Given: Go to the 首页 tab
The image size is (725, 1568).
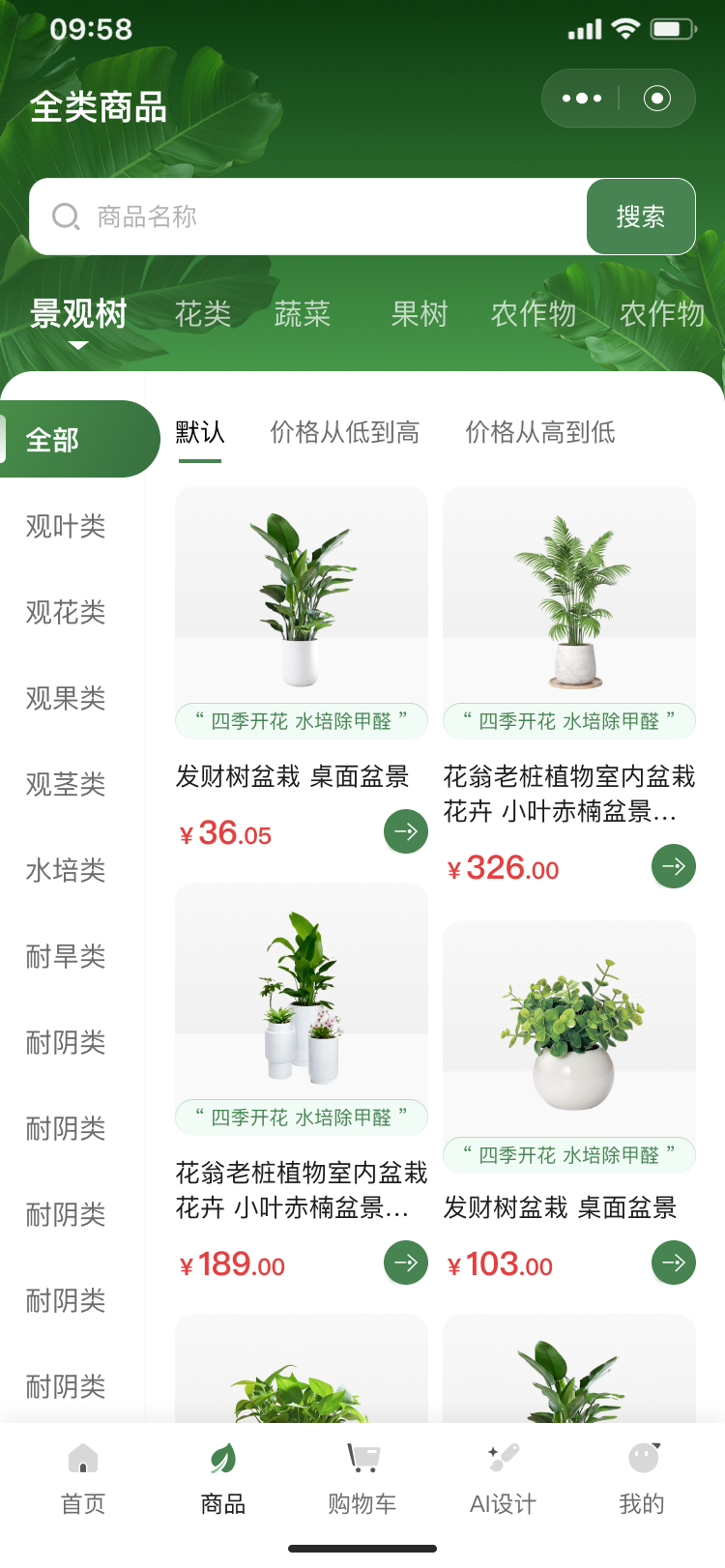Looking at the screenshot, I should [83, 1479].
